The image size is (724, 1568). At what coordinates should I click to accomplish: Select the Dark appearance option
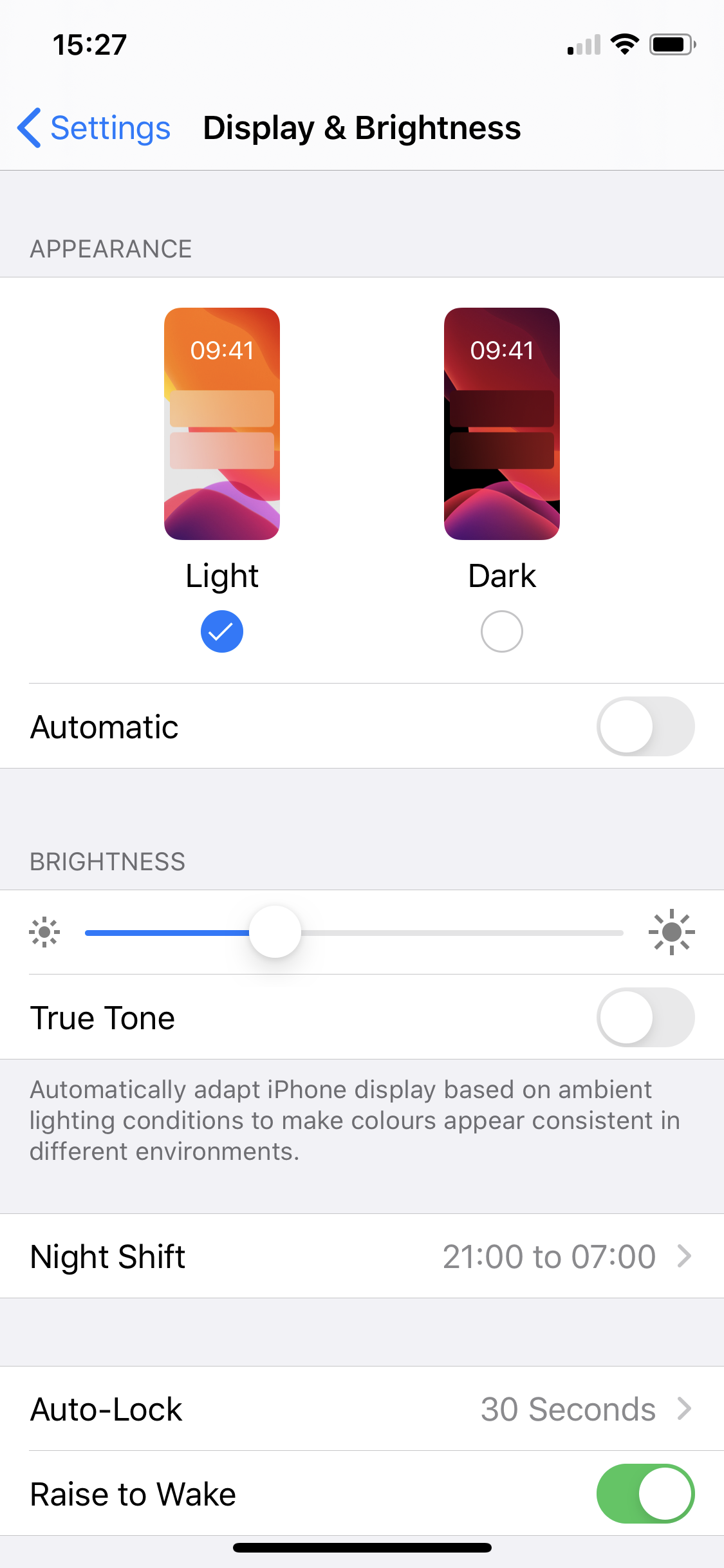point(501,631)
